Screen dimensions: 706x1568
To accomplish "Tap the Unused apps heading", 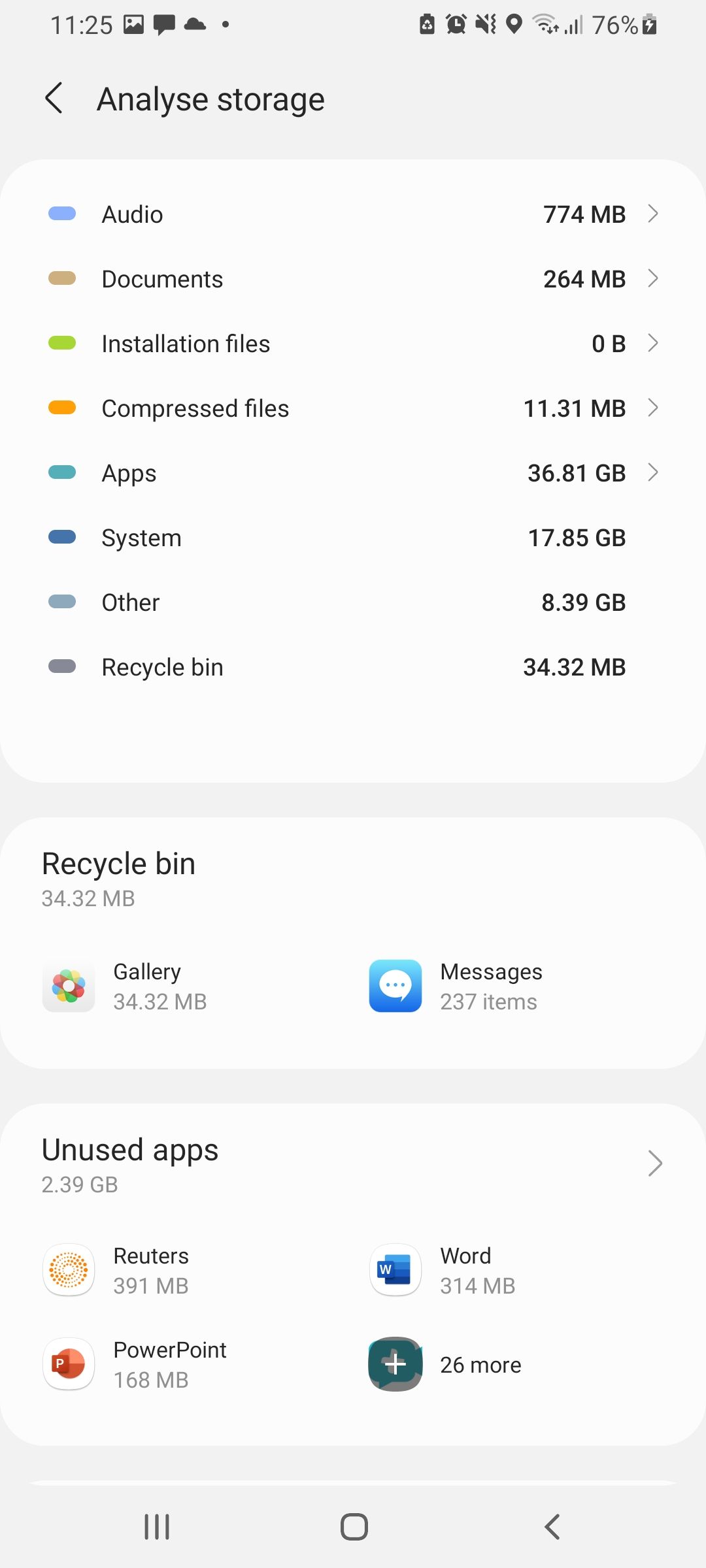I will coord(129,1150).
